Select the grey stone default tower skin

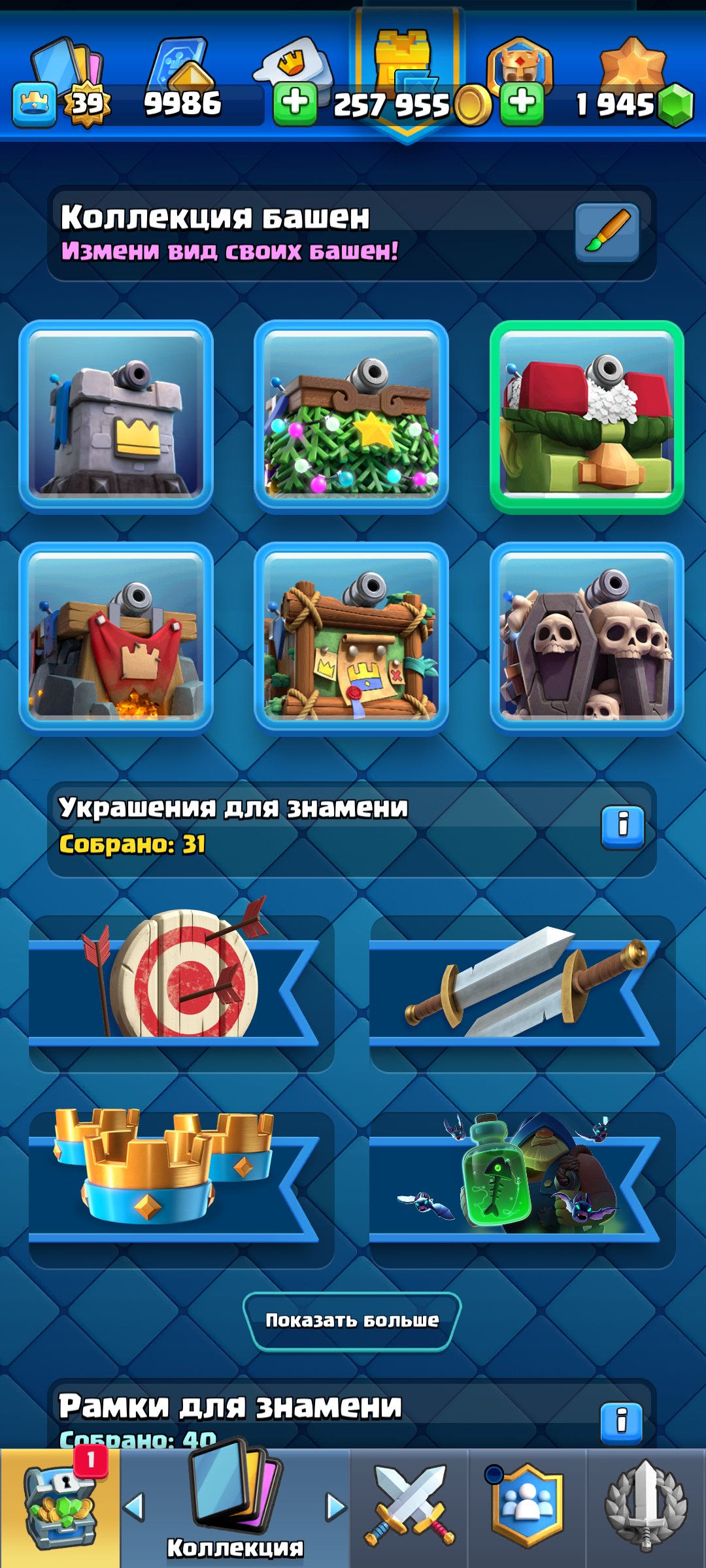click(116, 416)
